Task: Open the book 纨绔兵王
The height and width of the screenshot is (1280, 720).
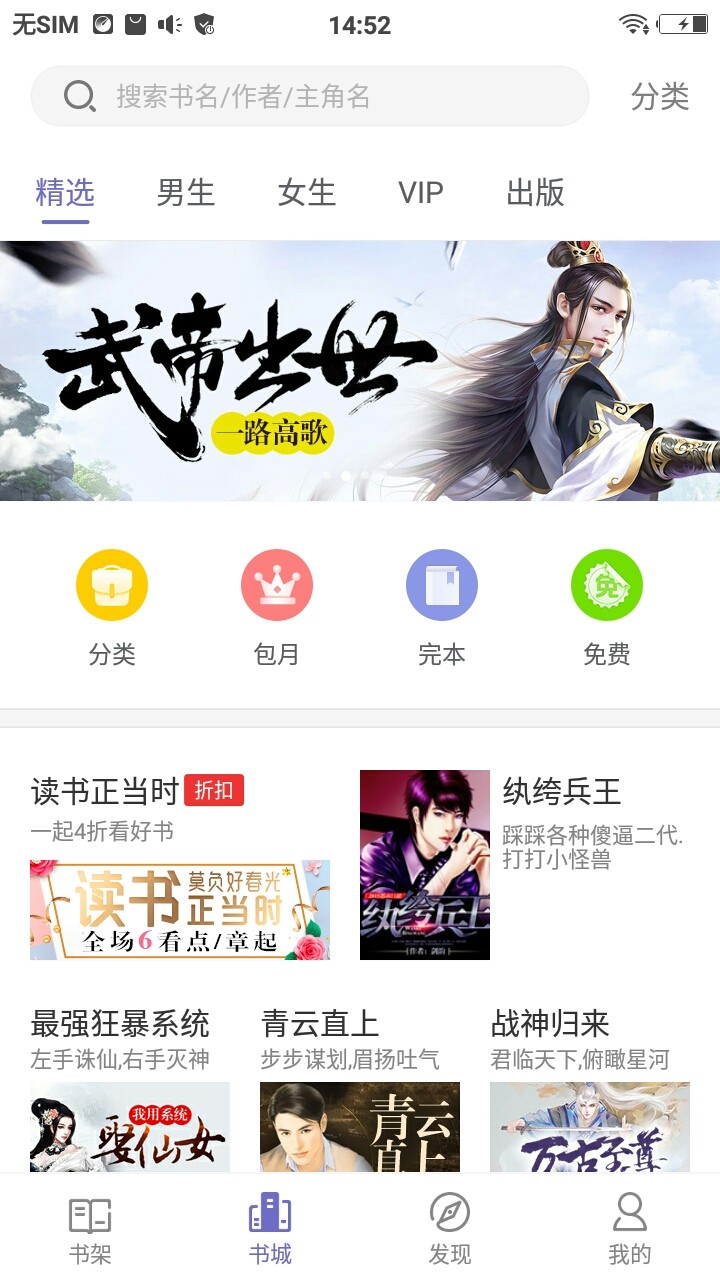Action: pyautogui.click(x=560, y=793)
